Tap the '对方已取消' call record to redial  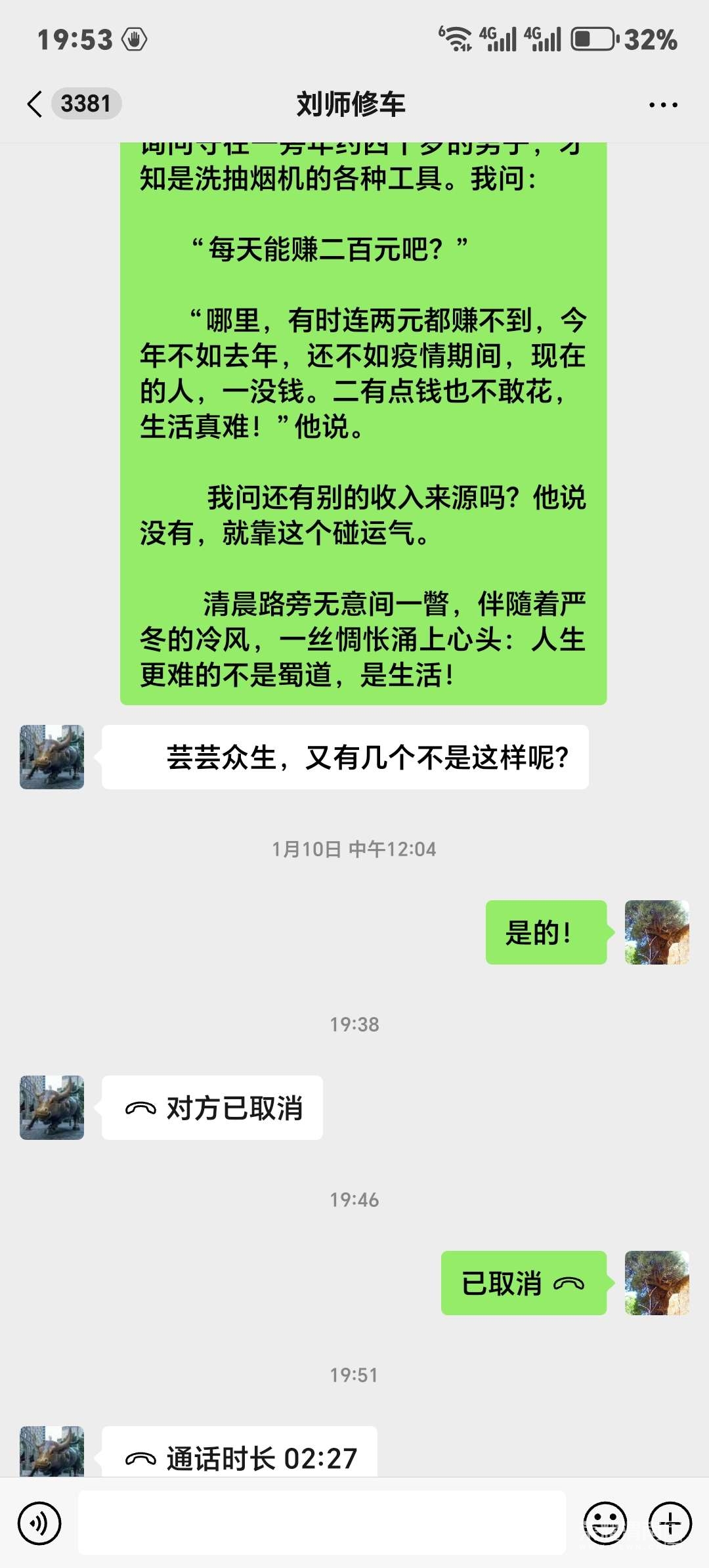point(212,1108)
